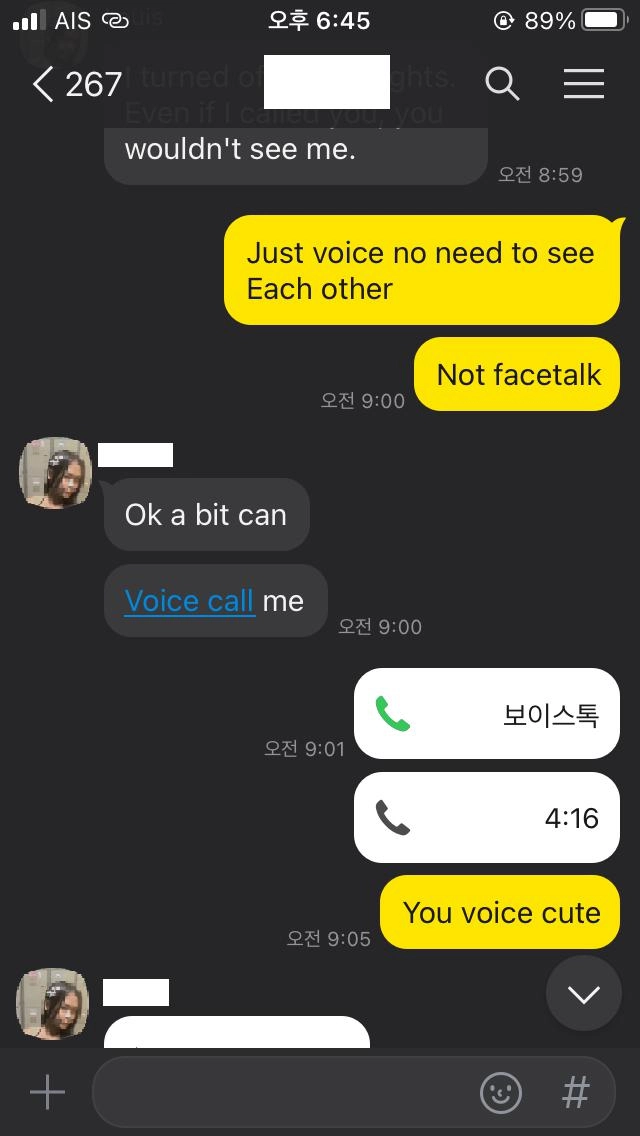
Task: View profile photo beside Ok a bit can
Action: pyautogui.click(x=55, y=472)
